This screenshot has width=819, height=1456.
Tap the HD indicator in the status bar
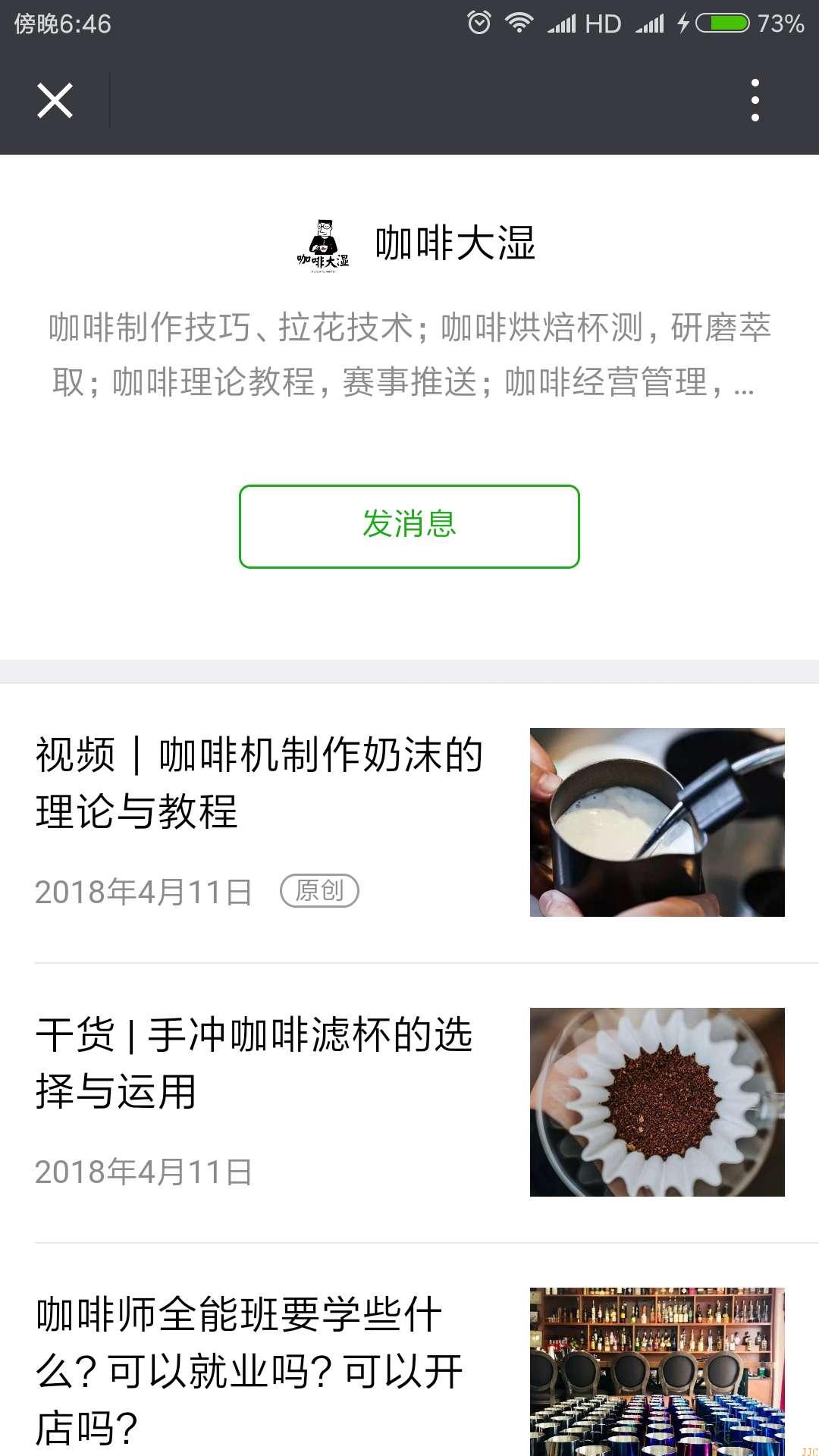tap(603, 23)
